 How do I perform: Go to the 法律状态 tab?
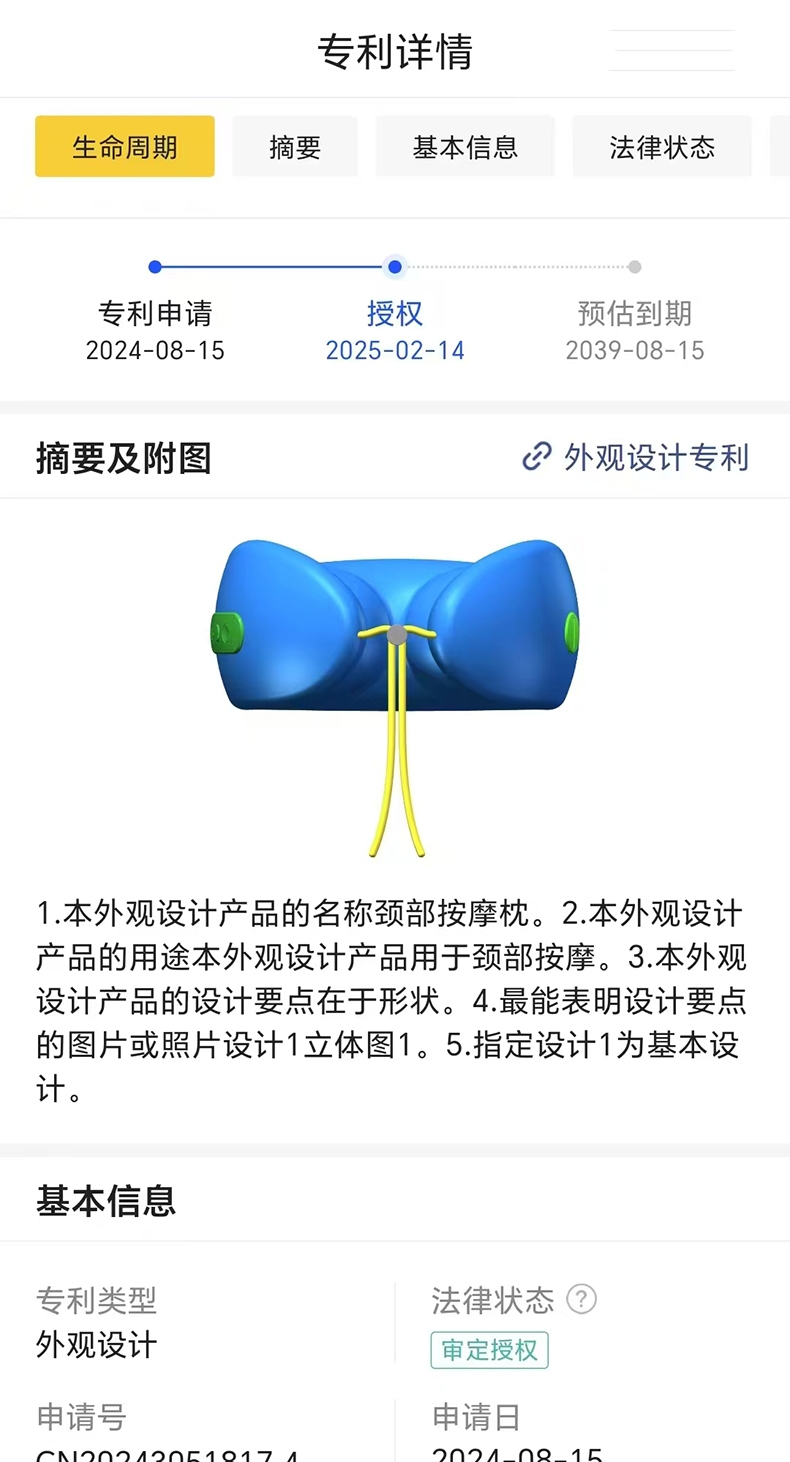pyautogui.click(x=662, y=147)
